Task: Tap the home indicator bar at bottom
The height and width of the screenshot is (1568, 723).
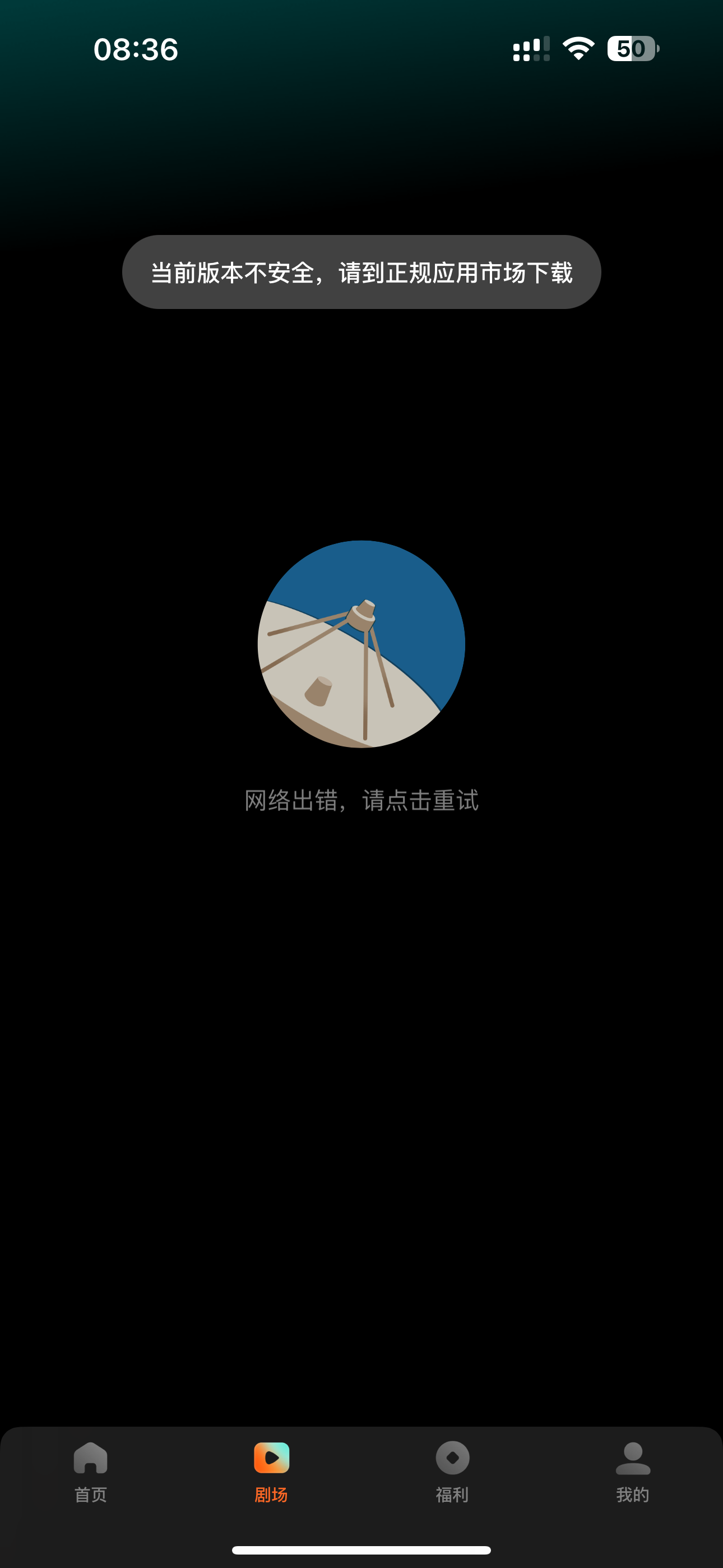Action: pyautogui.click(x=361, y=1549)
